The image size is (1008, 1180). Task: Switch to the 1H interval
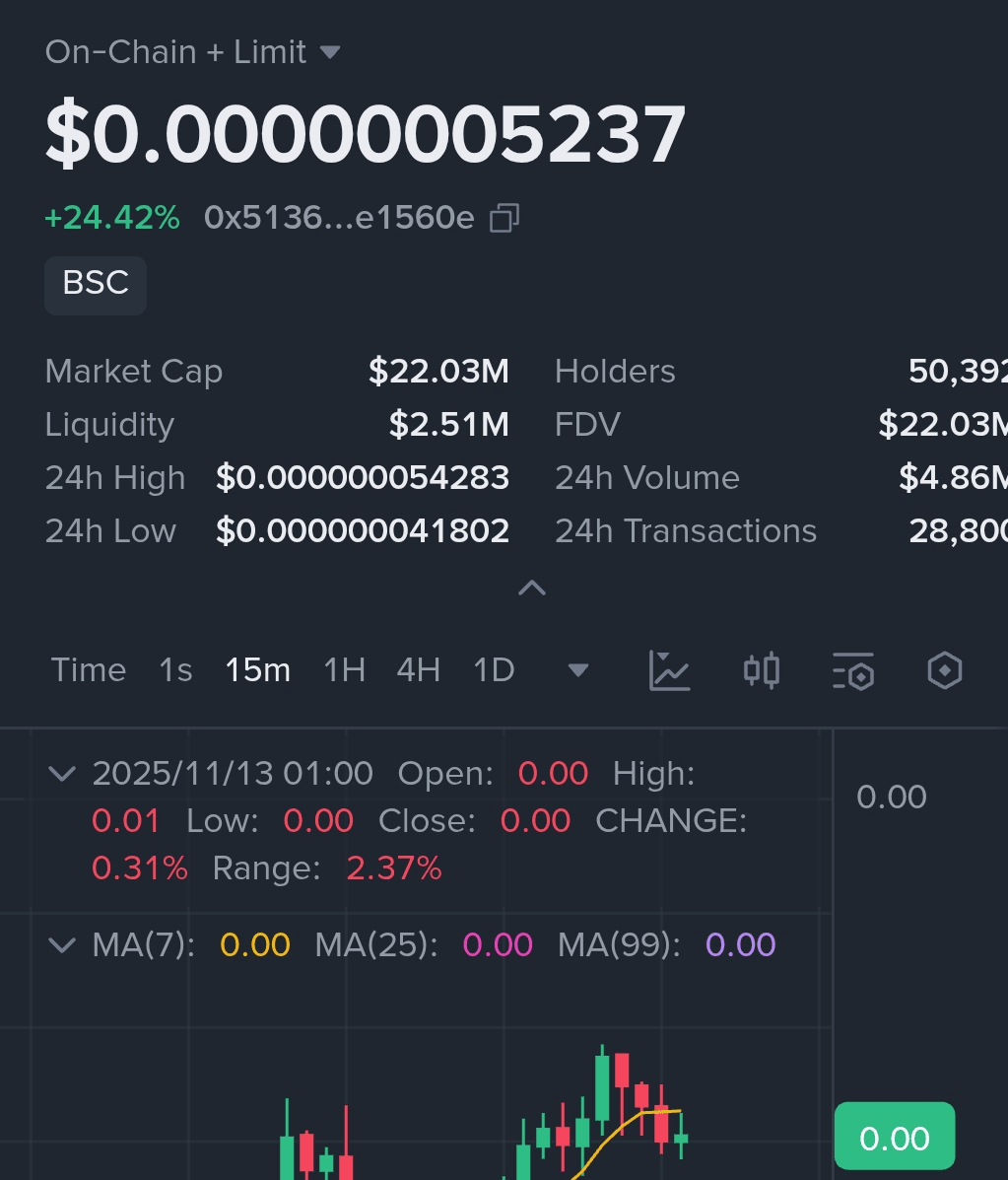(x=344, y=670)
